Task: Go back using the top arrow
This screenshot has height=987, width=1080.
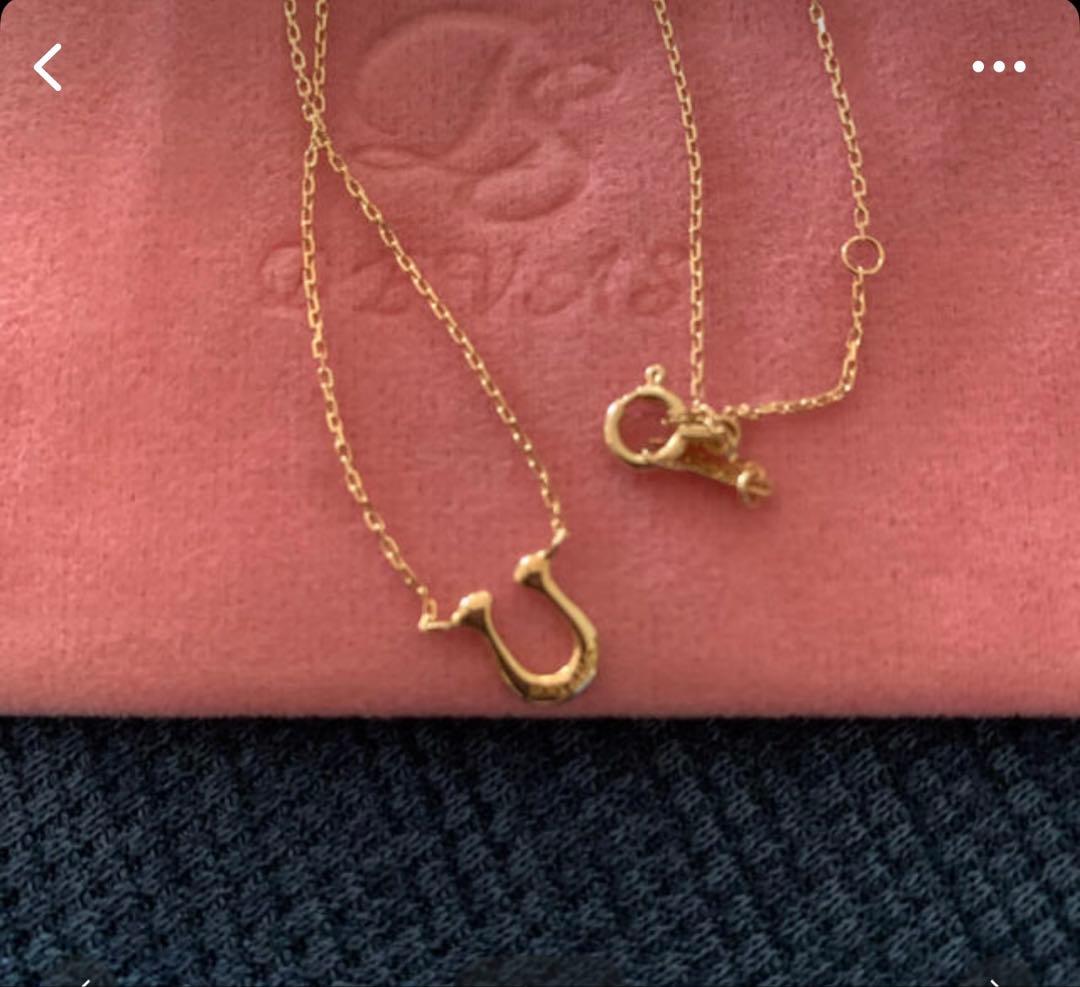Action: (48, 67)
